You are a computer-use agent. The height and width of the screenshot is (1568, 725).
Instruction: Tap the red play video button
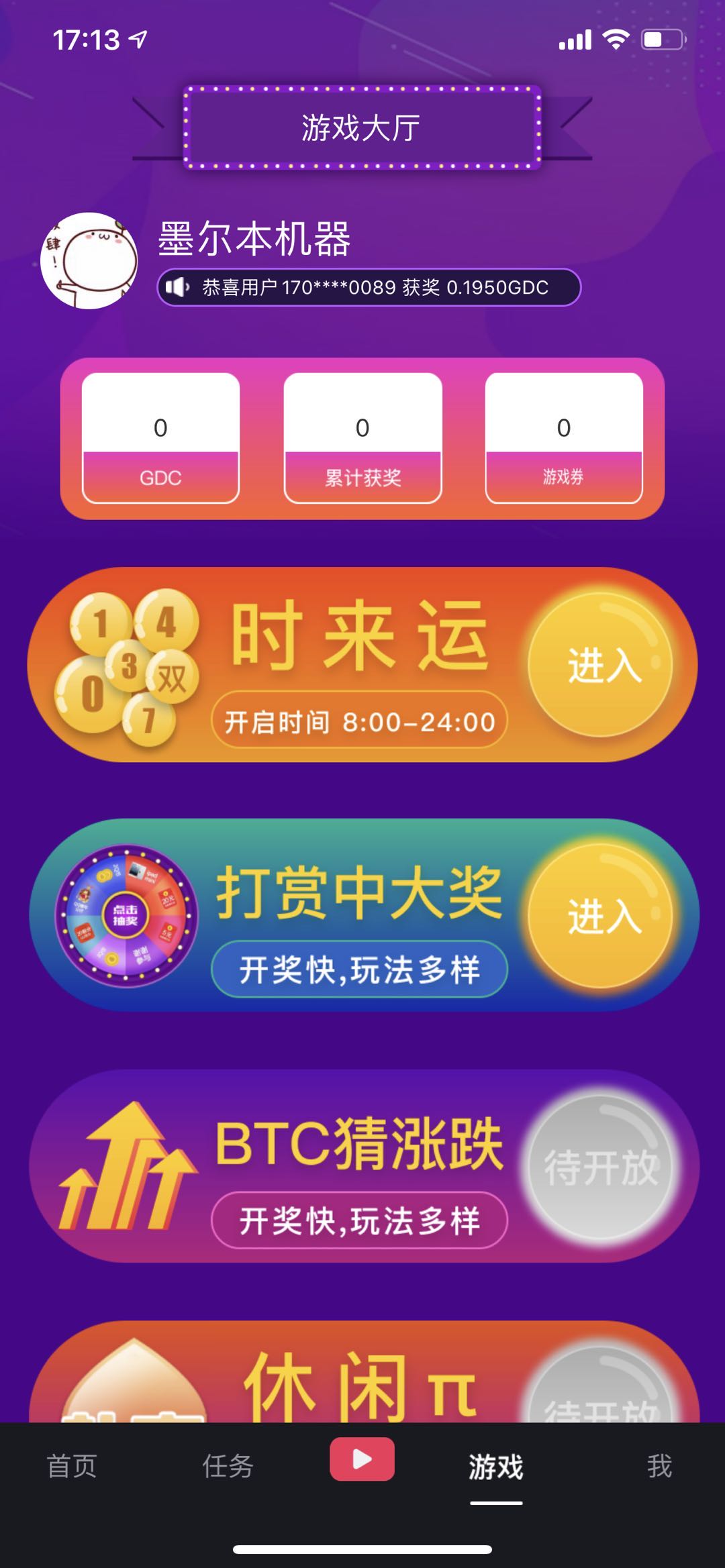[x=362, y=1459]
